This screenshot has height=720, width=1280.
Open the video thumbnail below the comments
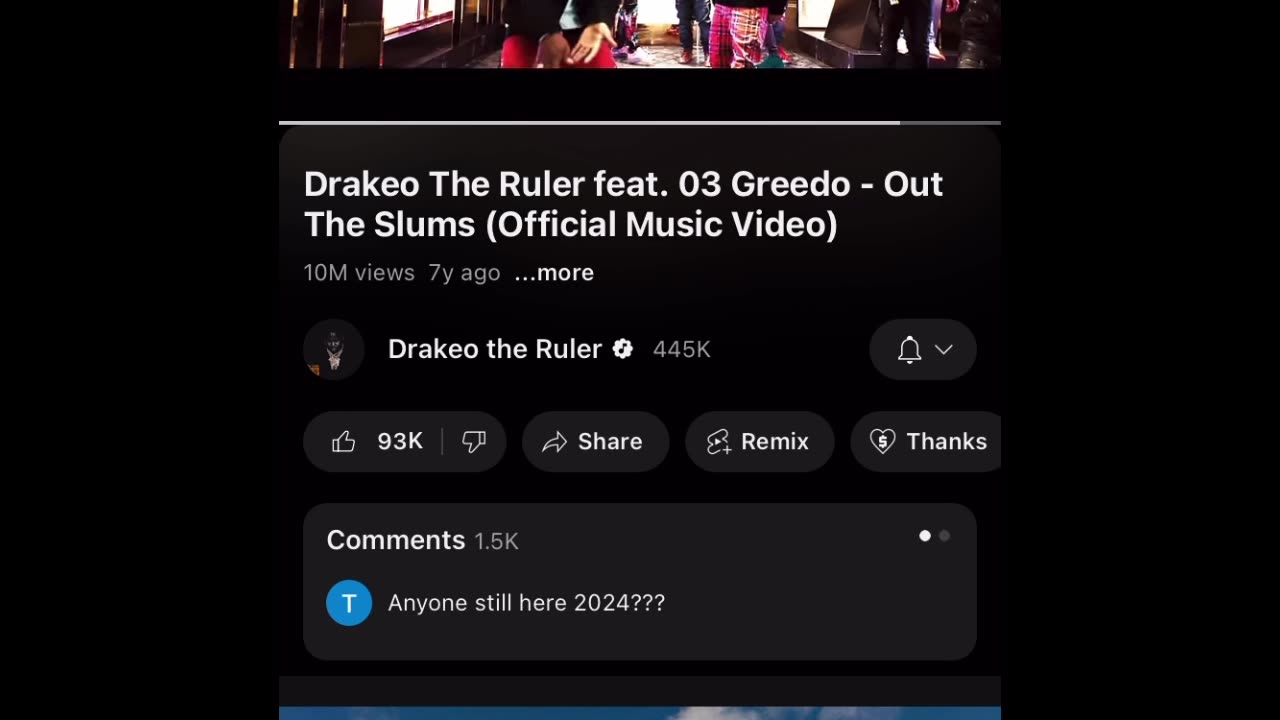(640, 711)
